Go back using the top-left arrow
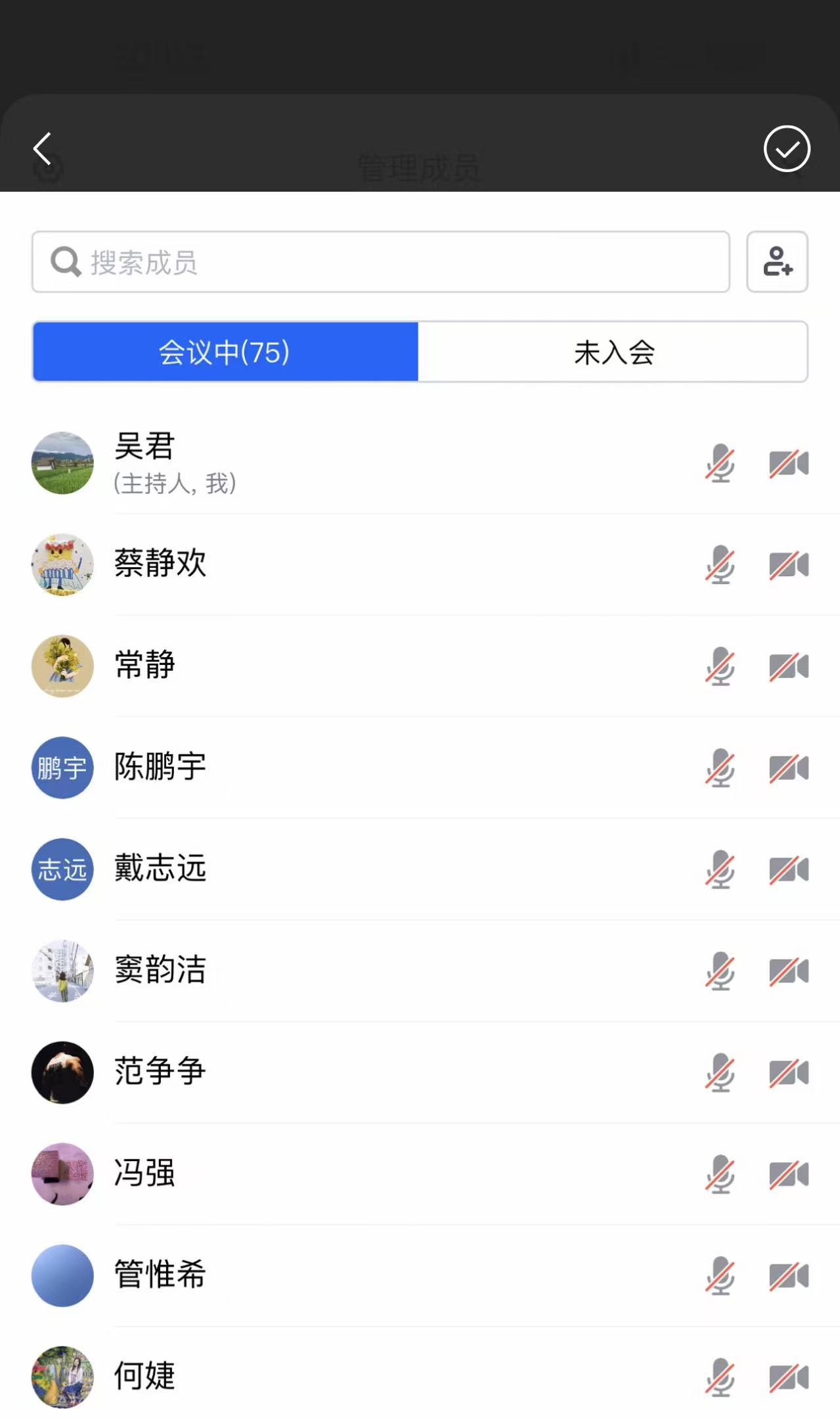Image resolution: width=840 pixels, height=1418 pixels. pyautogui.click(x=43, y=149)
